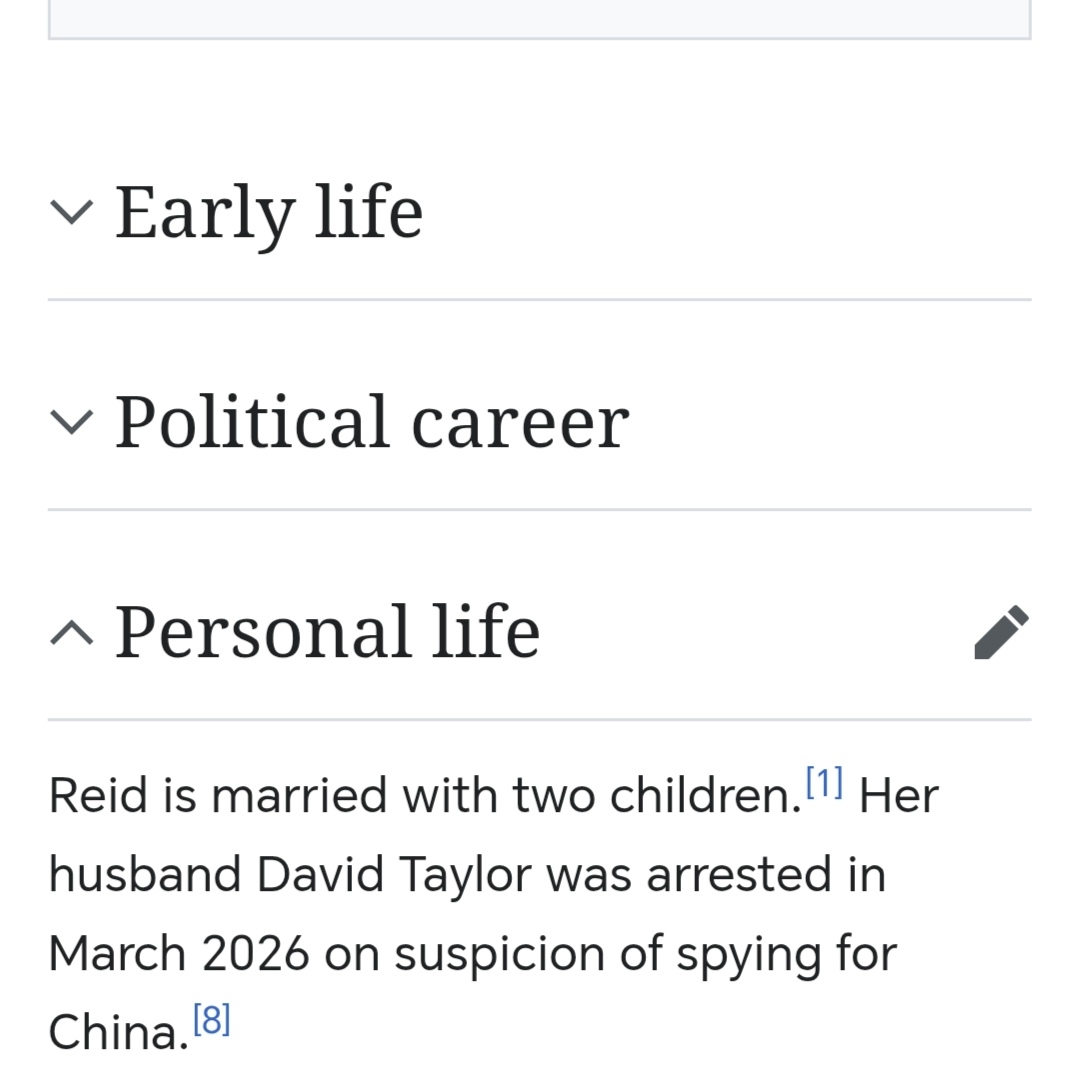Edit the Personal life section
Screen dimensions: 1074x1071
[1001, 632]
